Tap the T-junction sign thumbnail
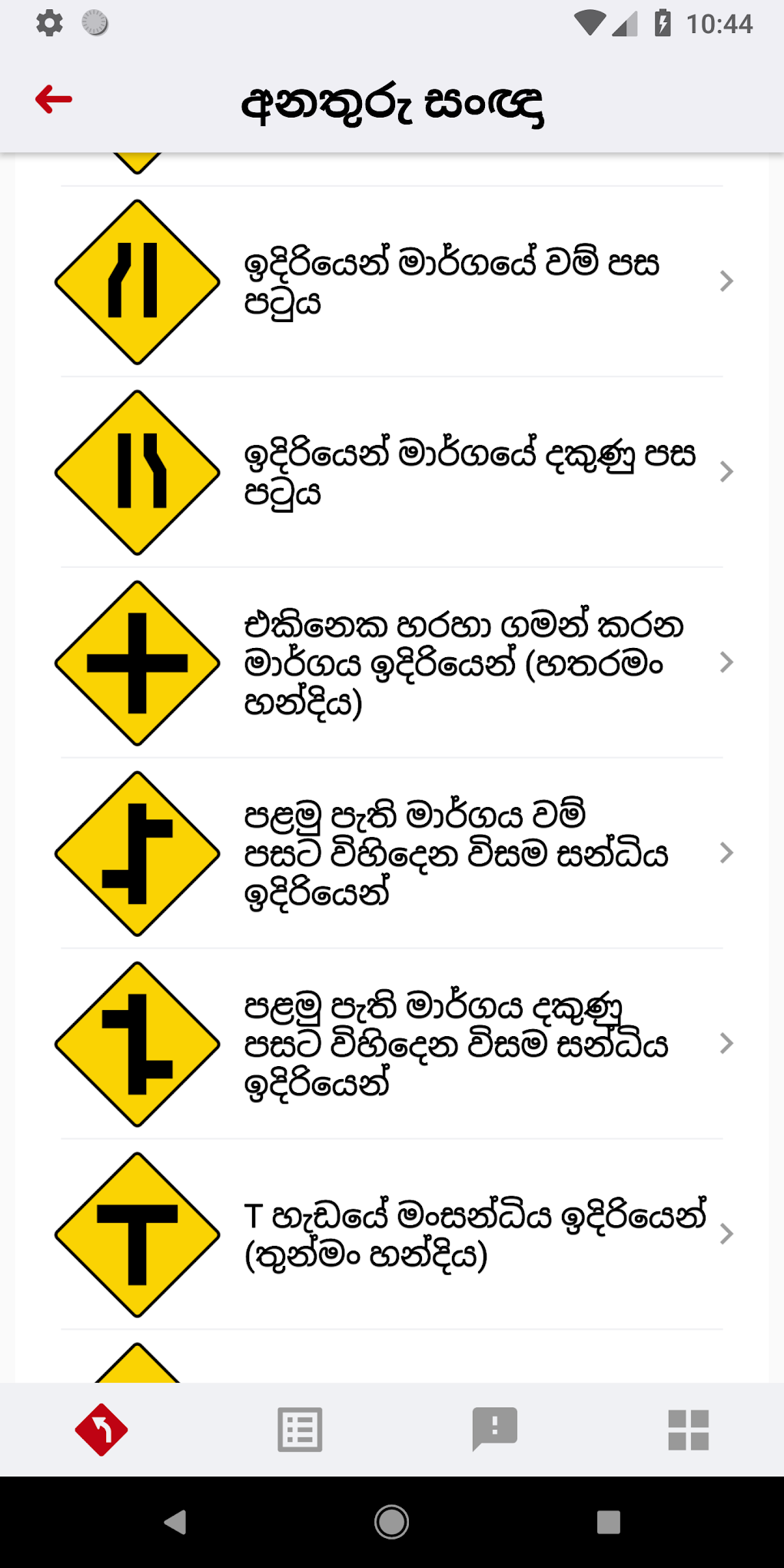Screen dimensions: 784x1568 (x=137, y=1234)
